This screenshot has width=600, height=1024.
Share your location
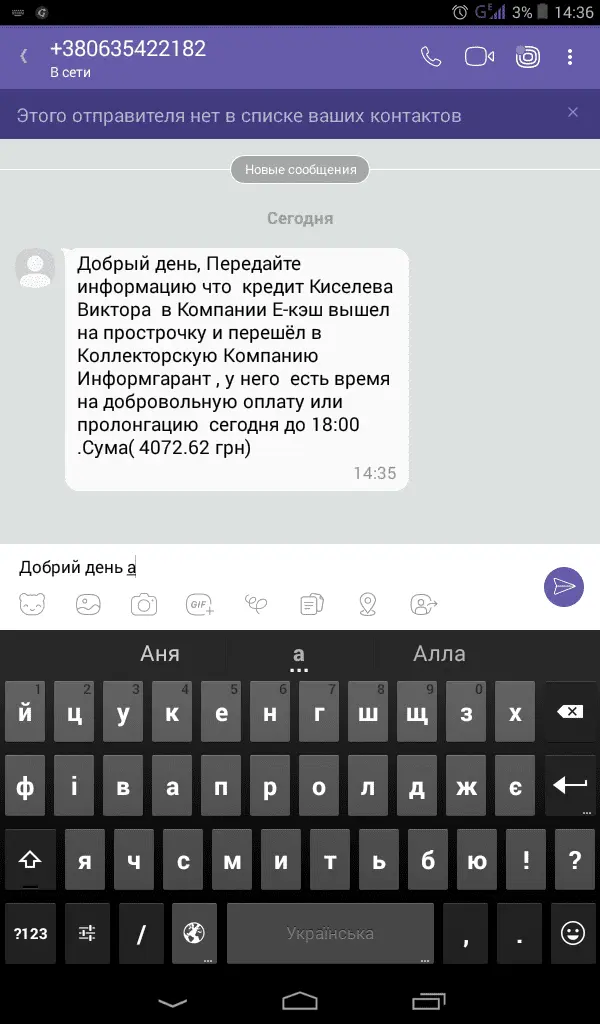click(x=368, y=604)
